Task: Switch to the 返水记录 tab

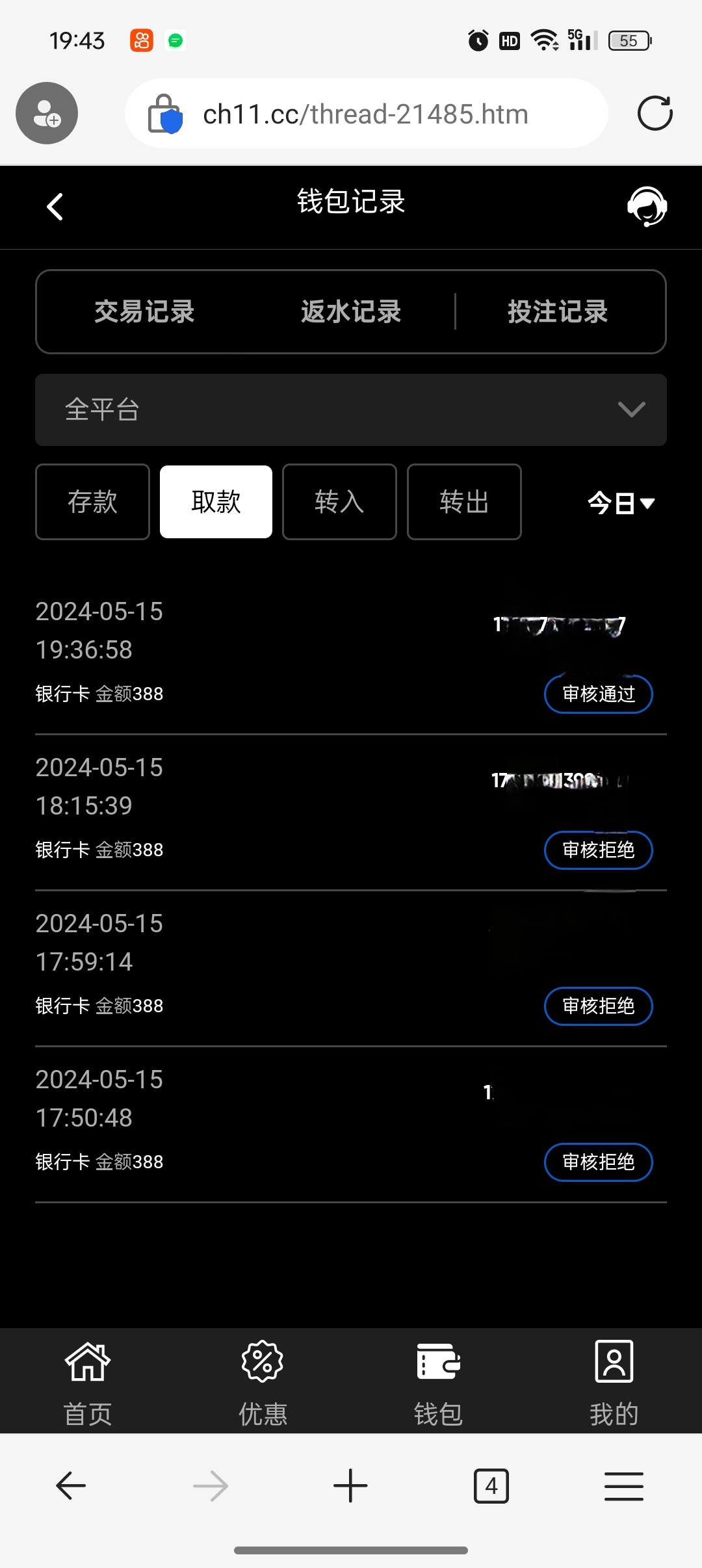Action: 351,311
